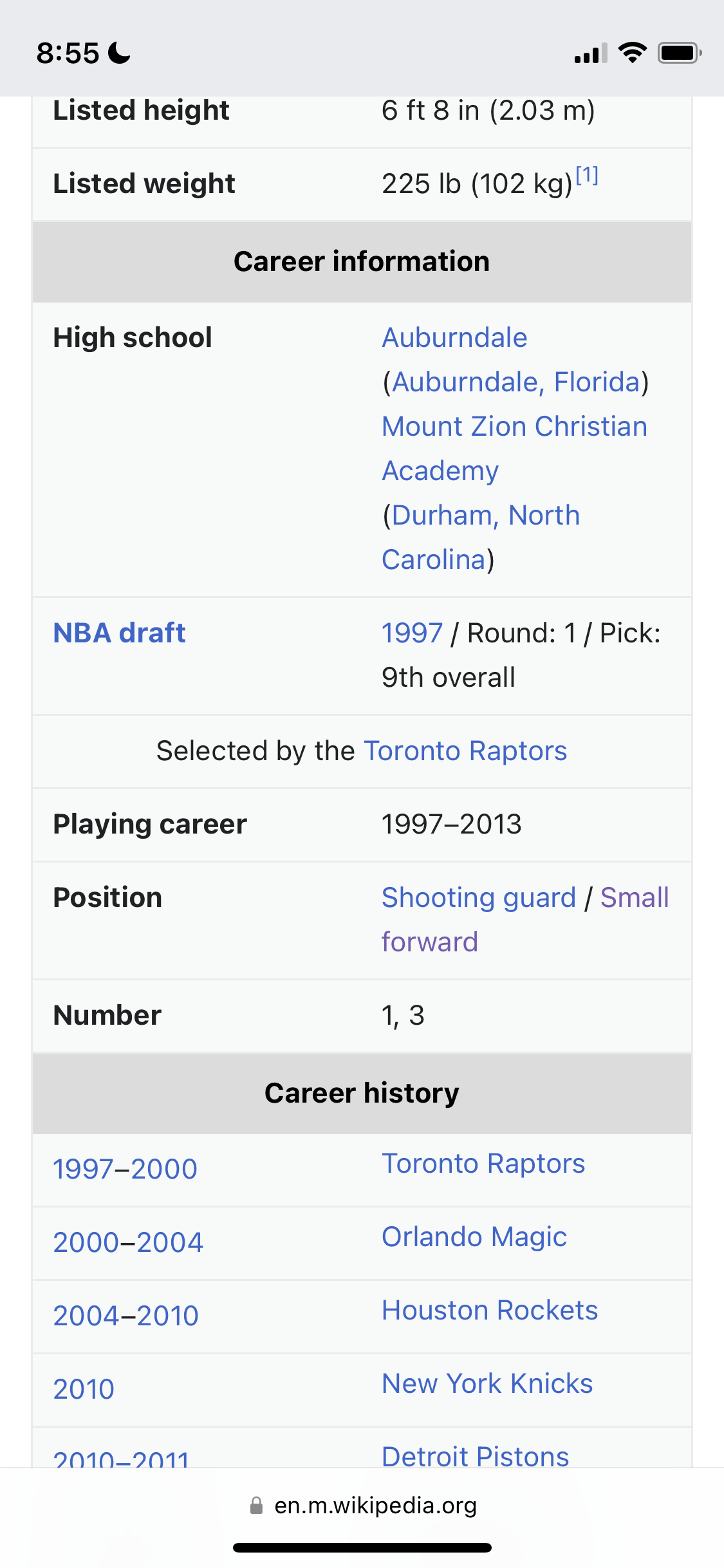Image resolution: width=724 pixels, height=1568 pixels.
Task: Open the New York Knicks link
Action: tap(487, 1384)
